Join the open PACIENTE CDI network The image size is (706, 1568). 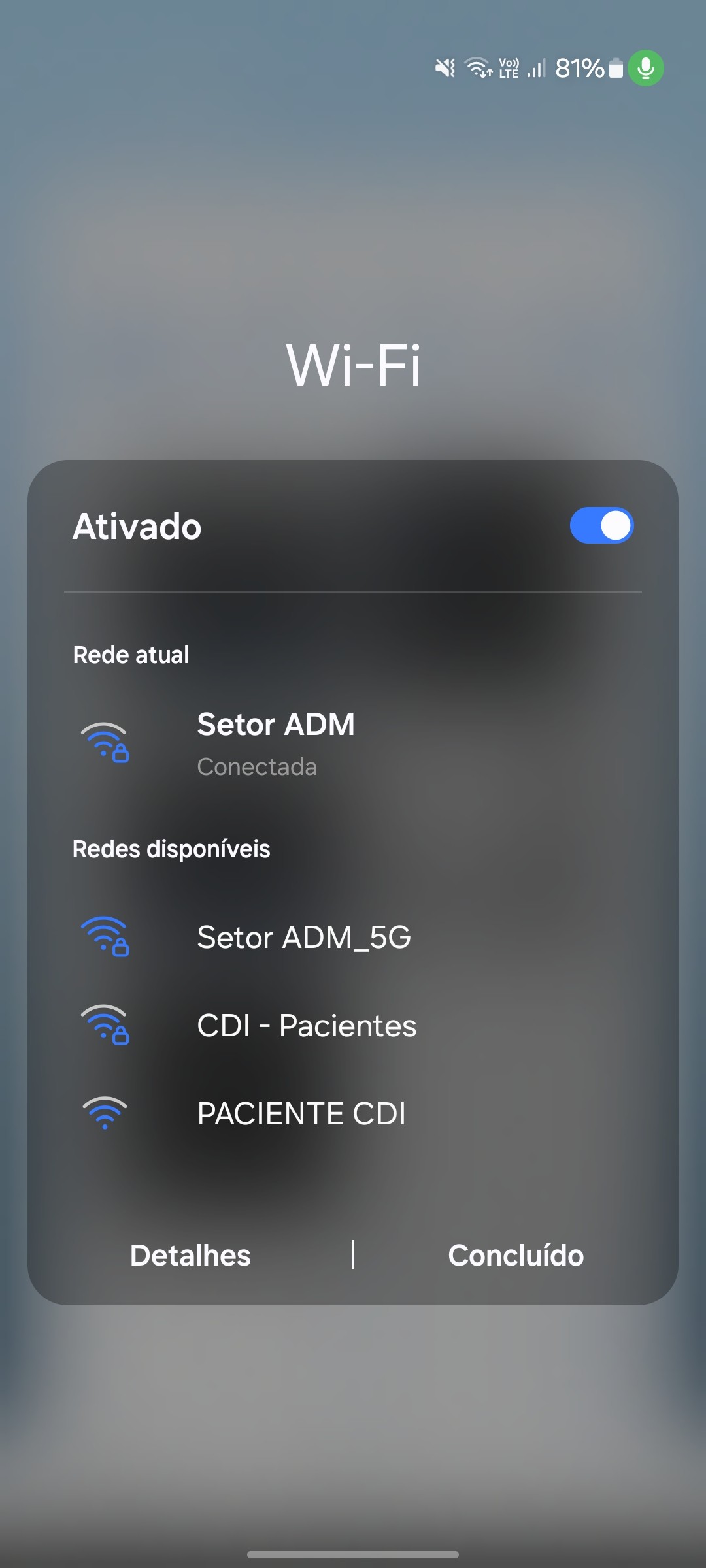pyautogui.click(x=301, y=1114)
